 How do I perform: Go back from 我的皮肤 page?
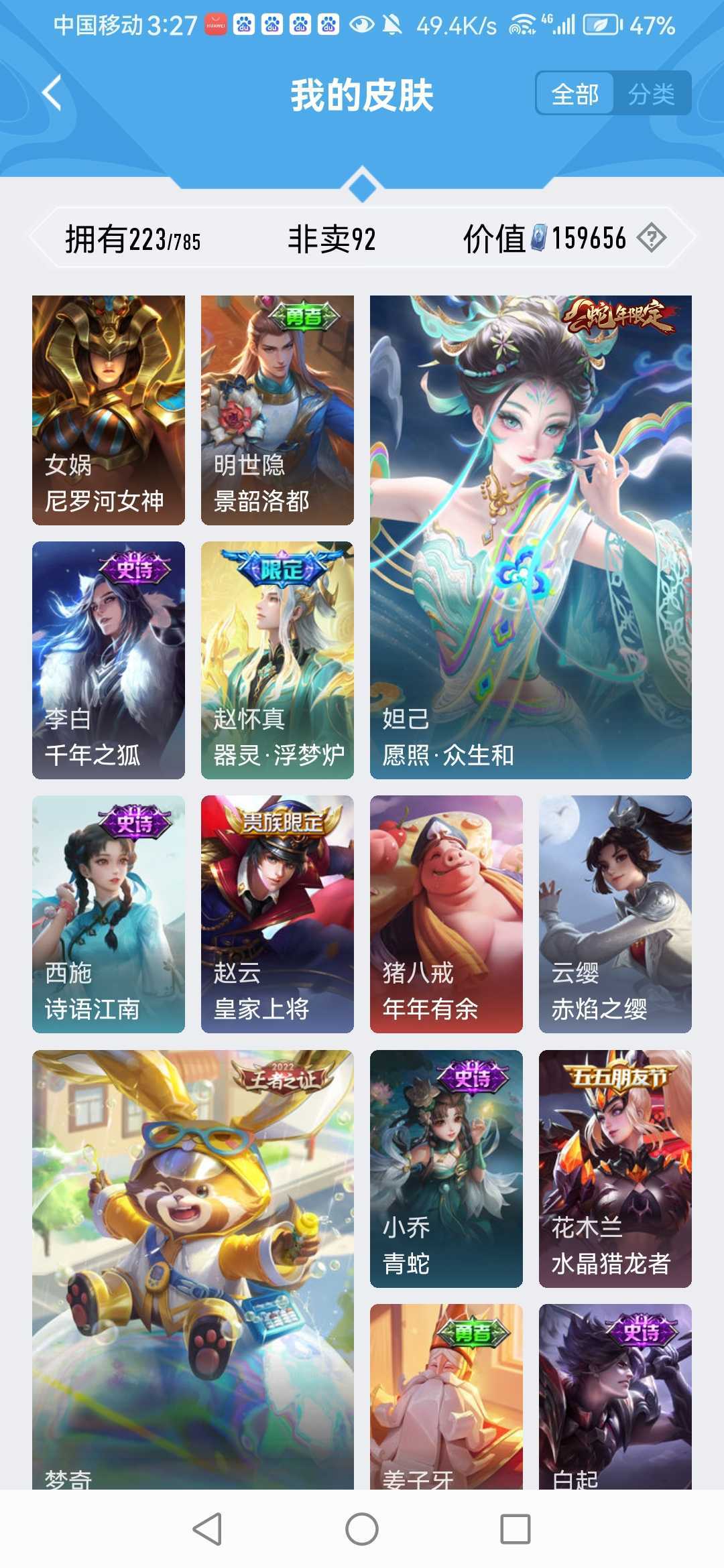pyautogui.click(x=52, y=92)
